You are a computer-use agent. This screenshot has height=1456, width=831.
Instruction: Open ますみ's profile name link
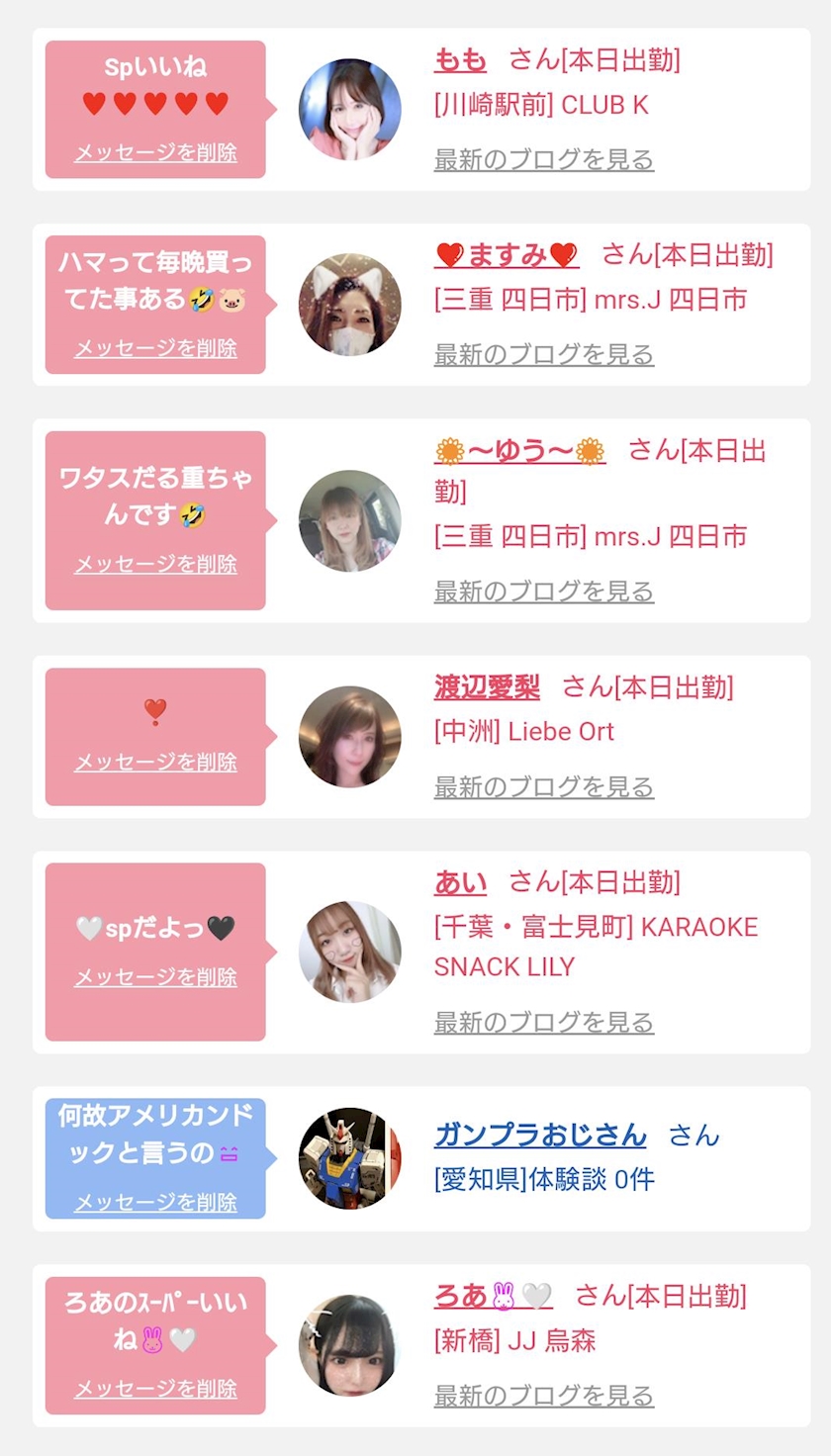click(x=507, y=255)
